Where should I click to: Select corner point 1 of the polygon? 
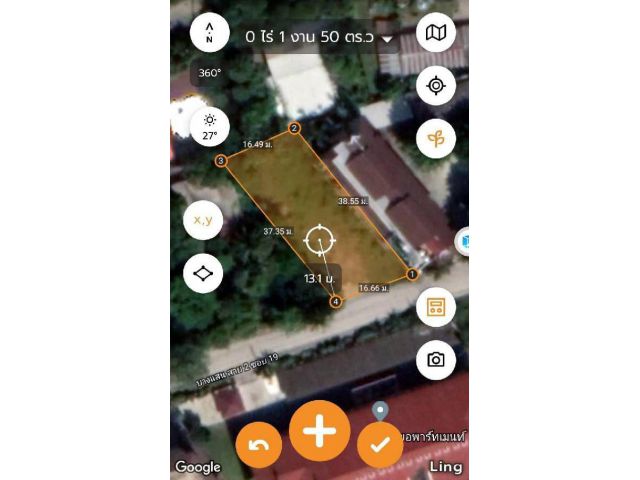[x=412, y=273]
